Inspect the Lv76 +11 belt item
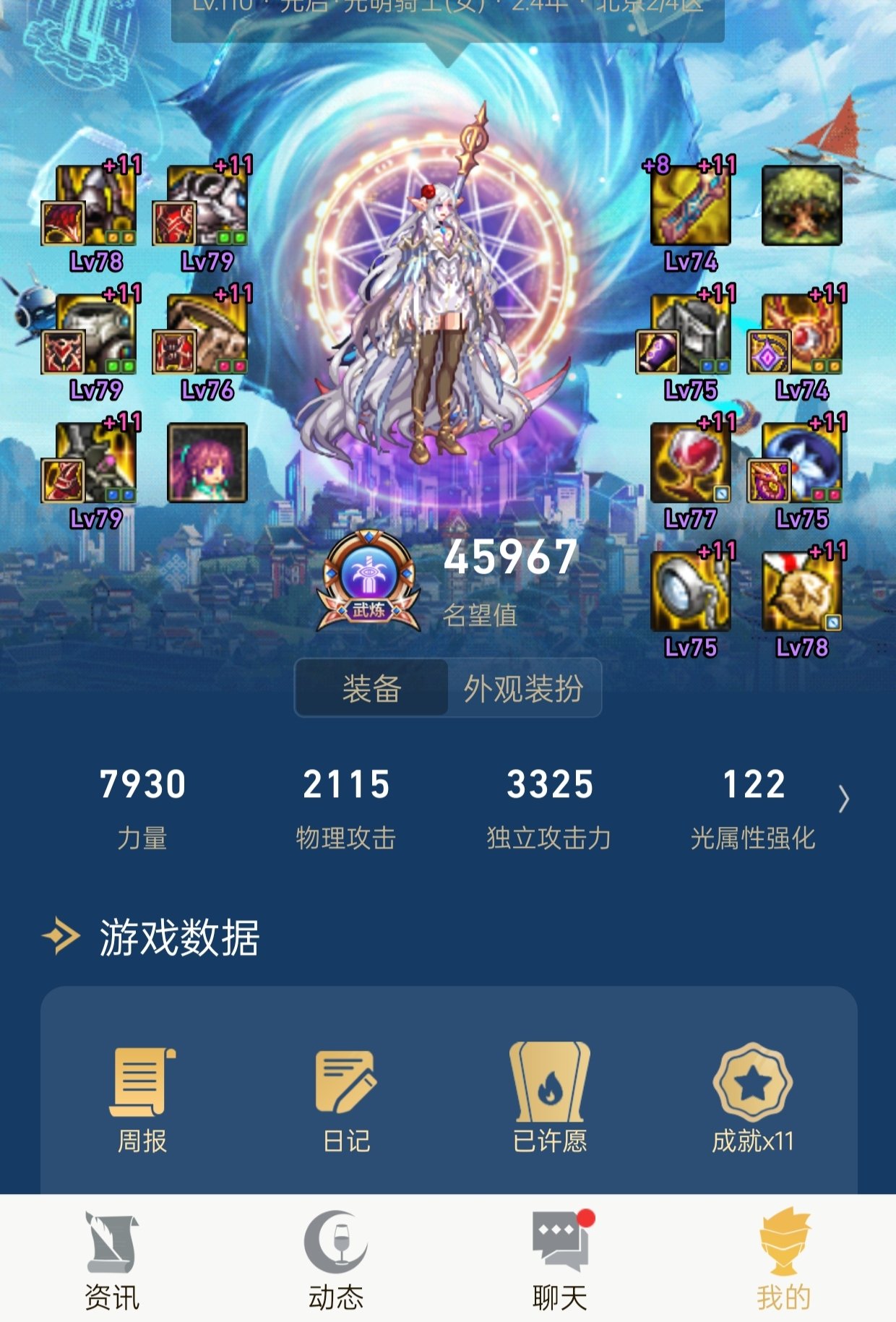The image size is (896, 1322). pyautogui.click(x=207, y=335)
